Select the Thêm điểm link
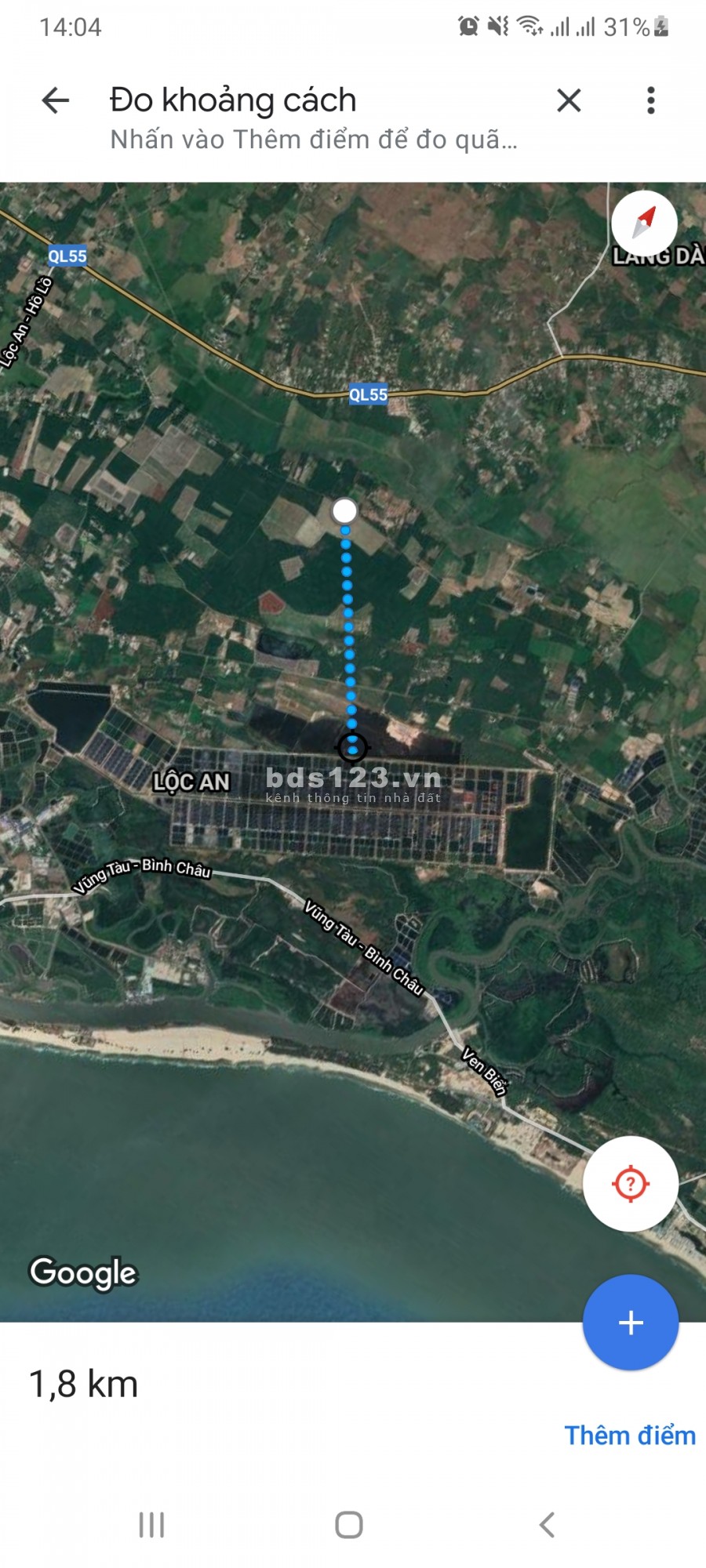Image resolution: width=706 pixels, height=1568 pixels. (630, 1436)
